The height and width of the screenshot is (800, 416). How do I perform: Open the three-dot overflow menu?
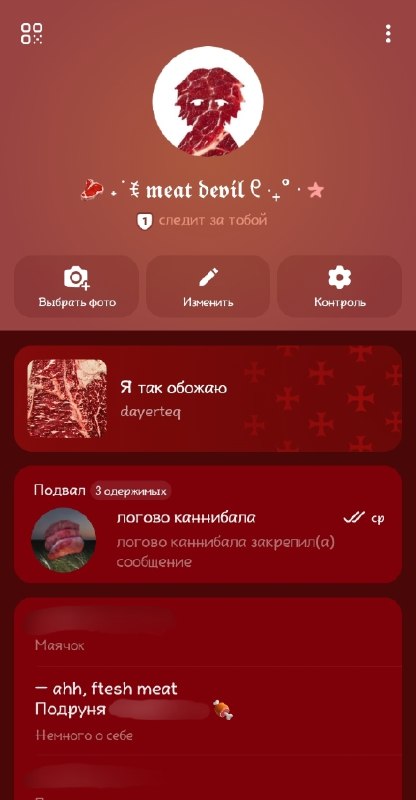[x=388, y=34]
